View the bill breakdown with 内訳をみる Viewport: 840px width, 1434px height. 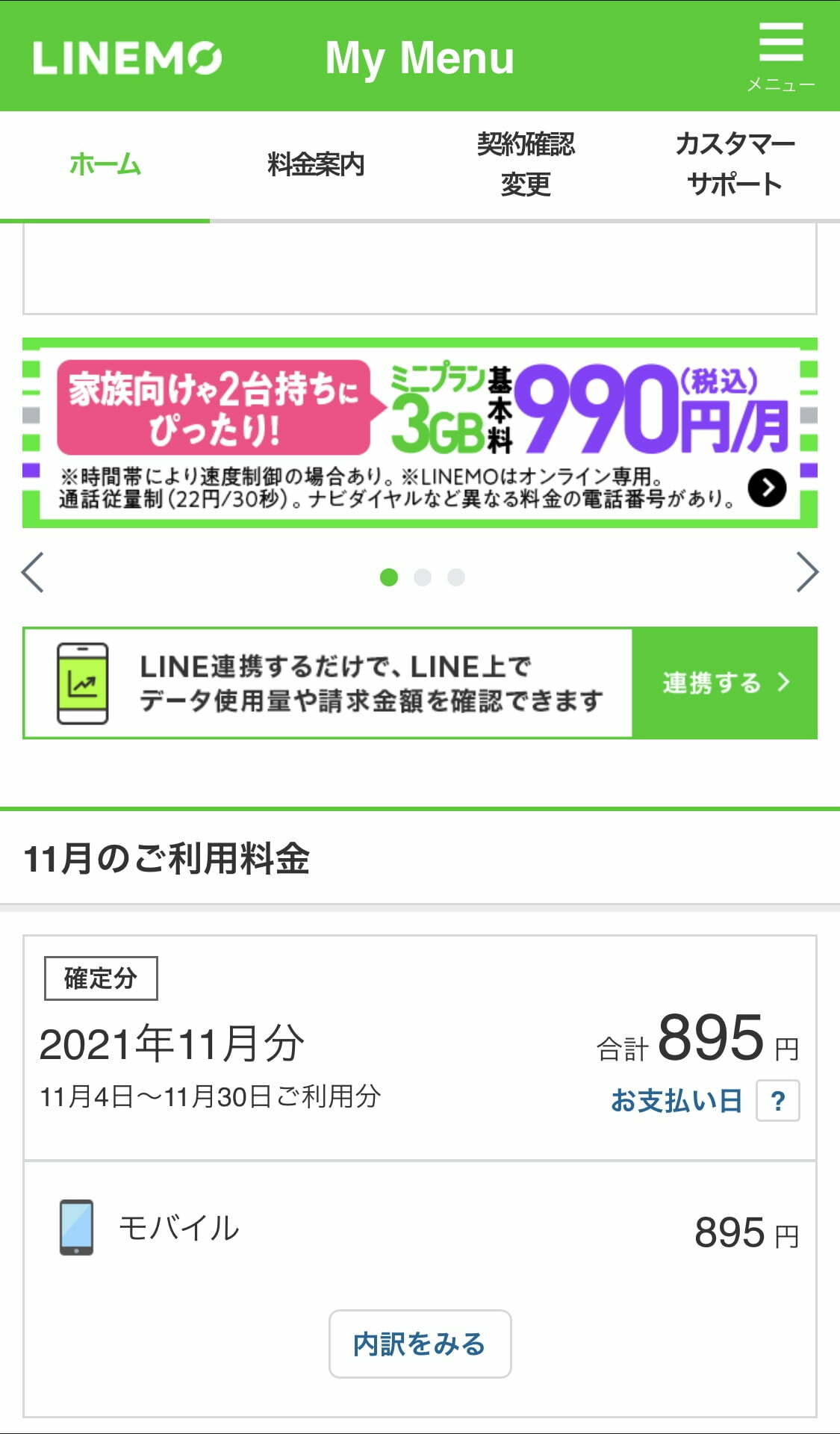(420, 1344)
